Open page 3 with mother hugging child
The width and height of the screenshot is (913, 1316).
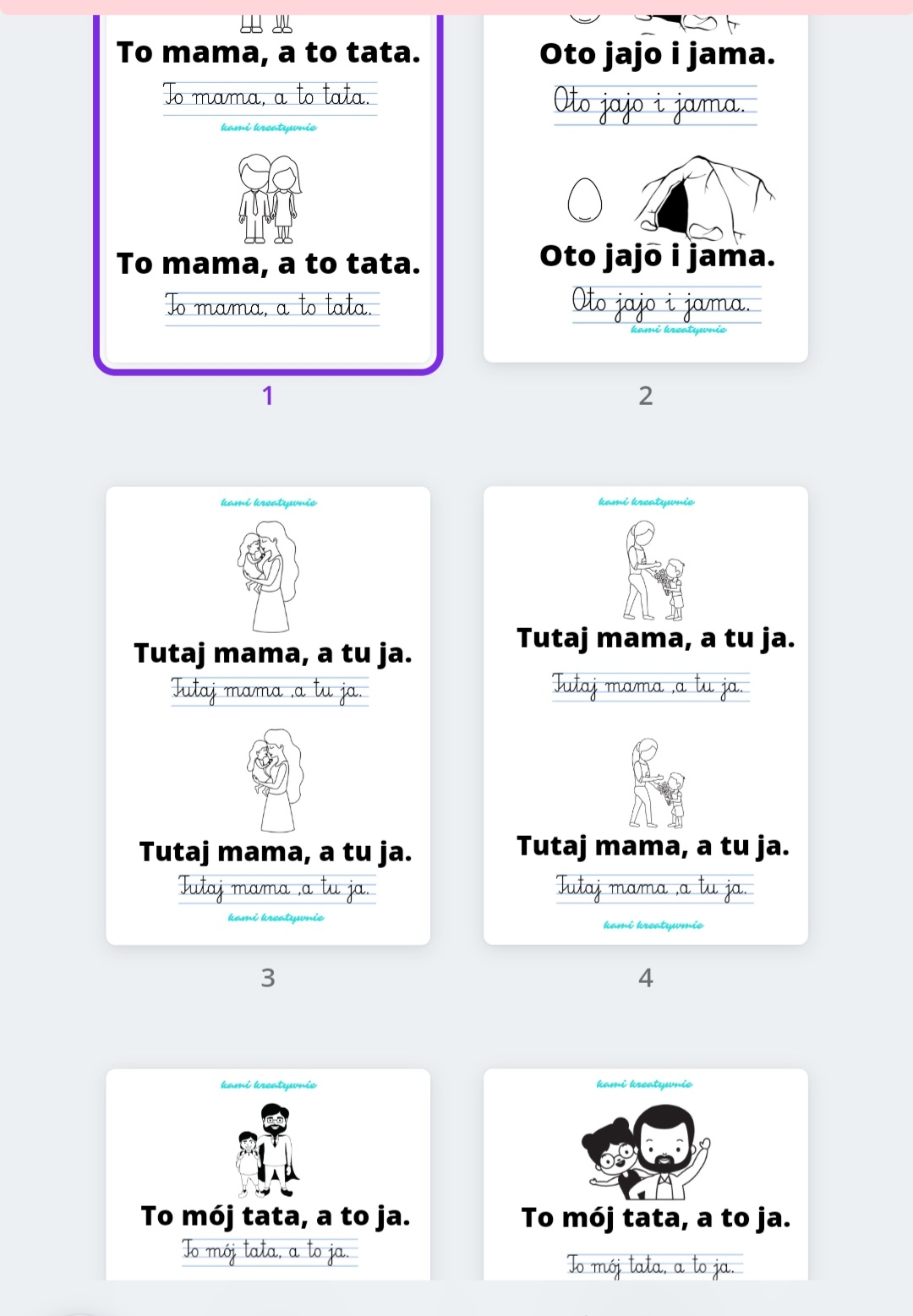268,715
